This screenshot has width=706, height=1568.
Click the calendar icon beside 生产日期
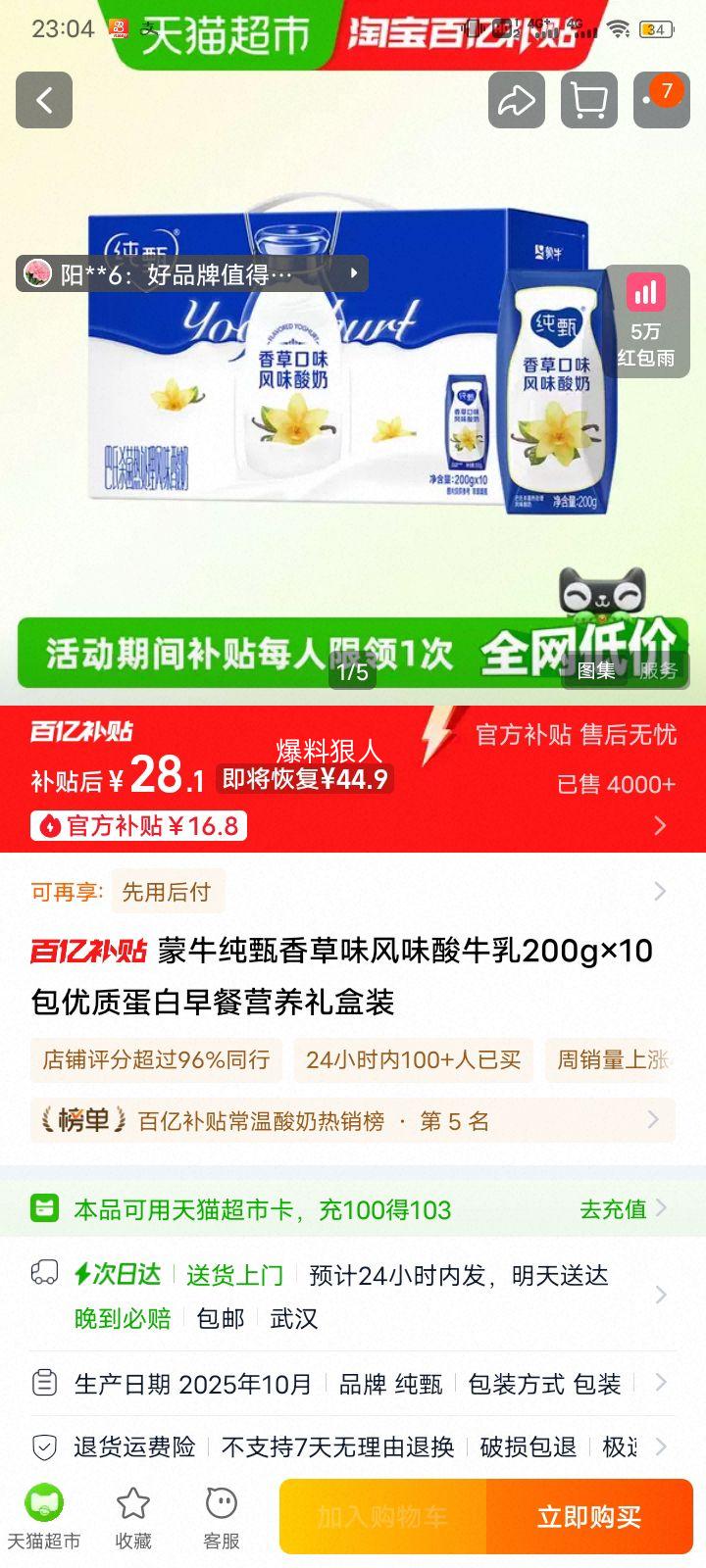tap(43, 1383)
